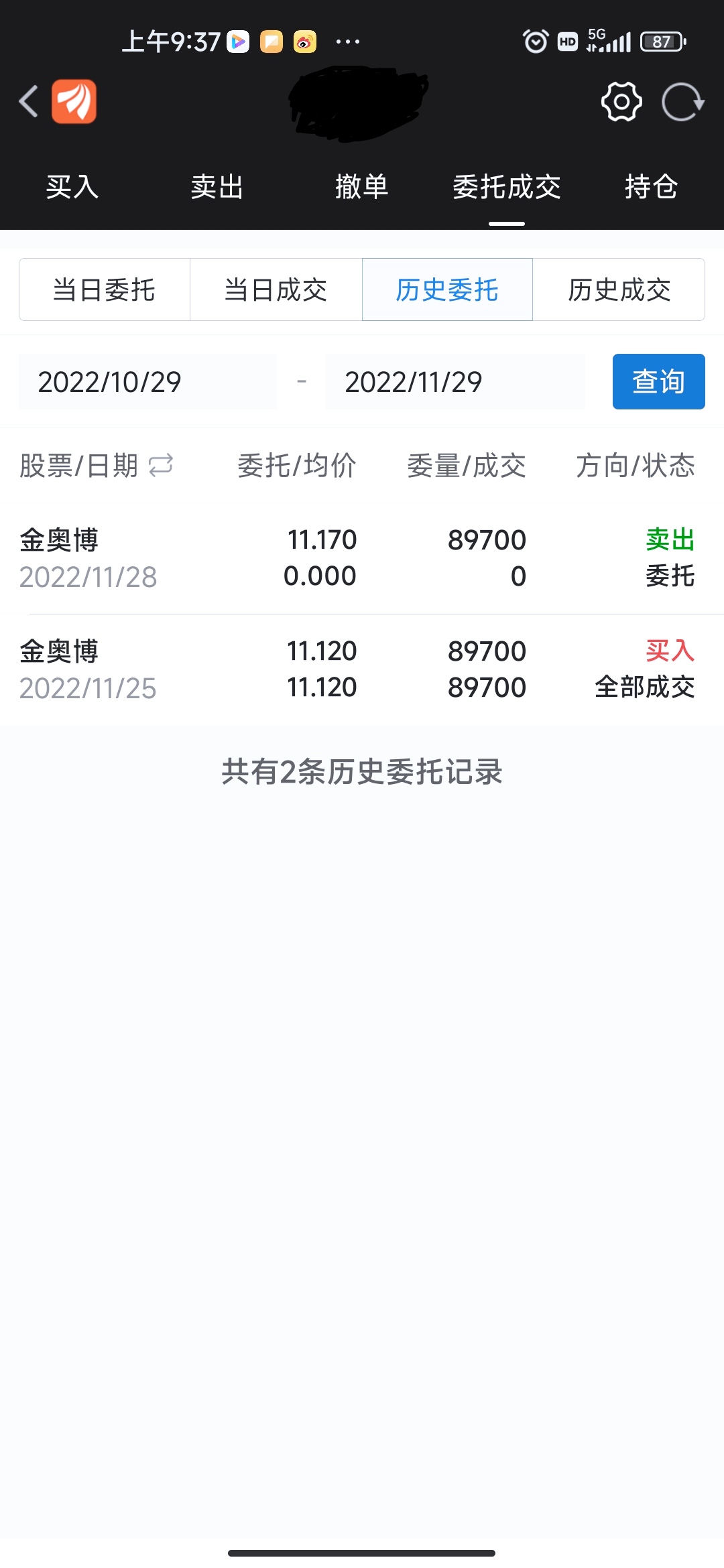This screenshot has height=1568, width=724.
Task: Open the alarm clock icon in status bar
Action: pyautogui.click(x=536, y=42)
